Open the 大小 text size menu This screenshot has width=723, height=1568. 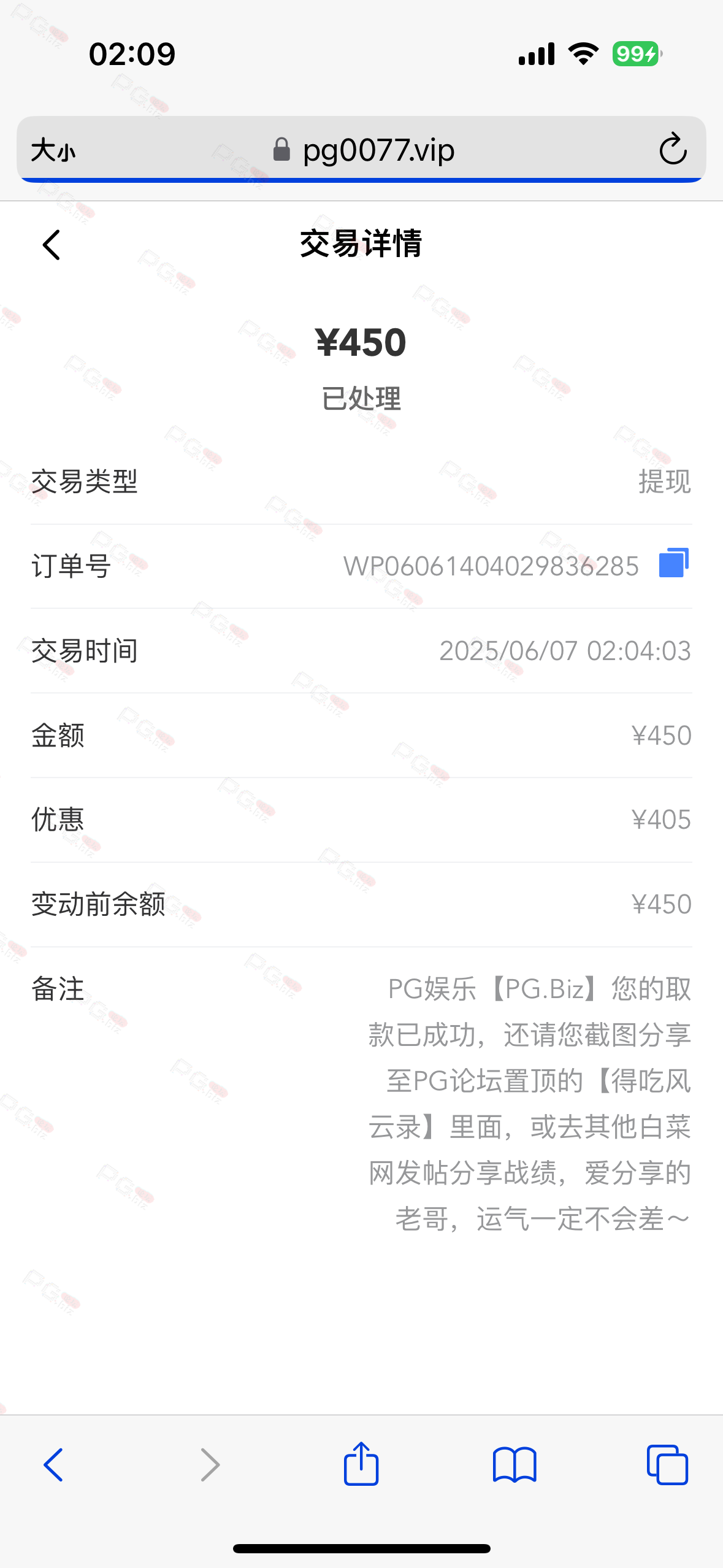tap(53, 150)
